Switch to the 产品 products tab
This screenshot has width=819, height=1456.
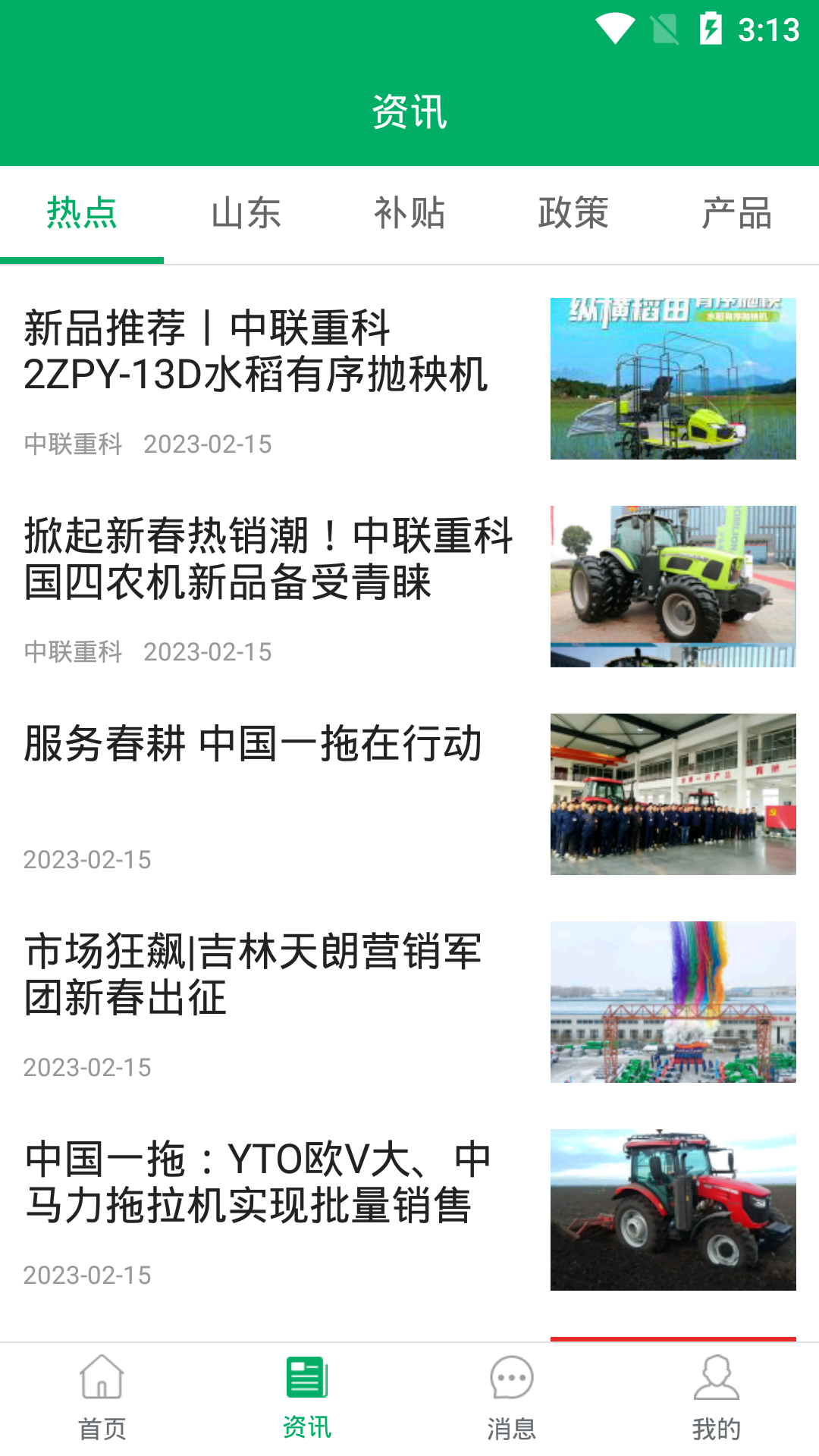point(737,213)
